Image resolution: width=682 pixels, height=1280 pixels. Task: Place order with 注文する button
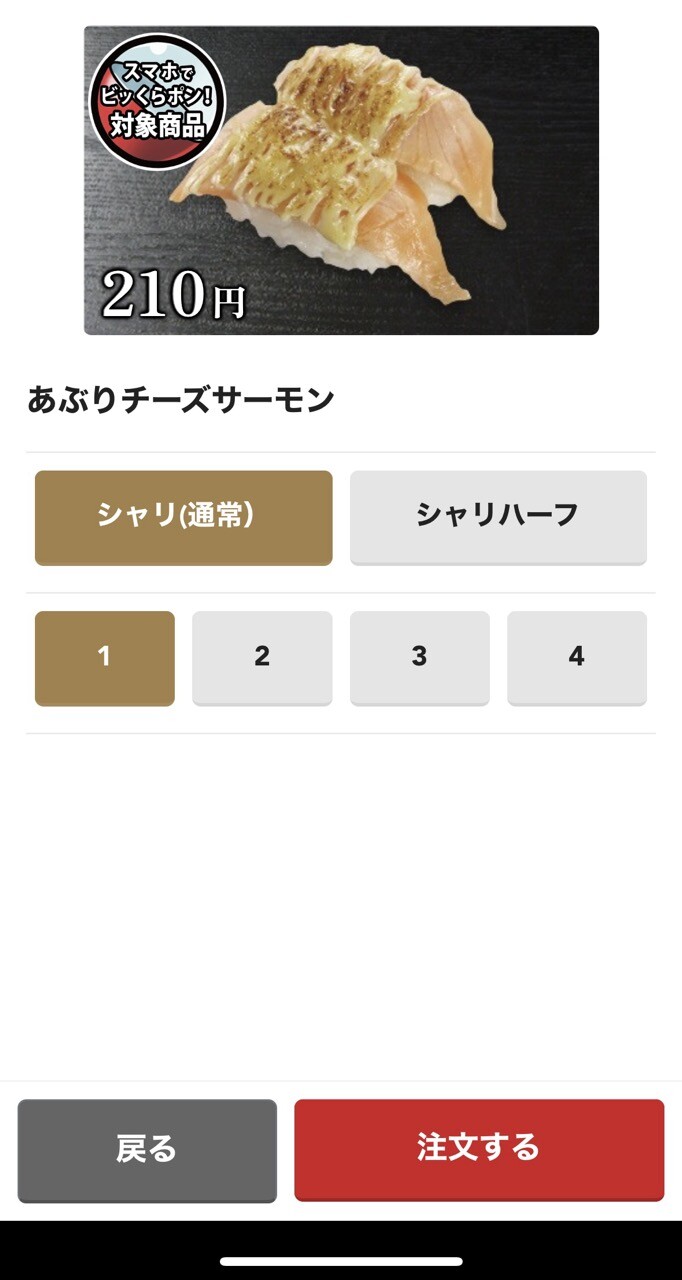[478, 1149]
